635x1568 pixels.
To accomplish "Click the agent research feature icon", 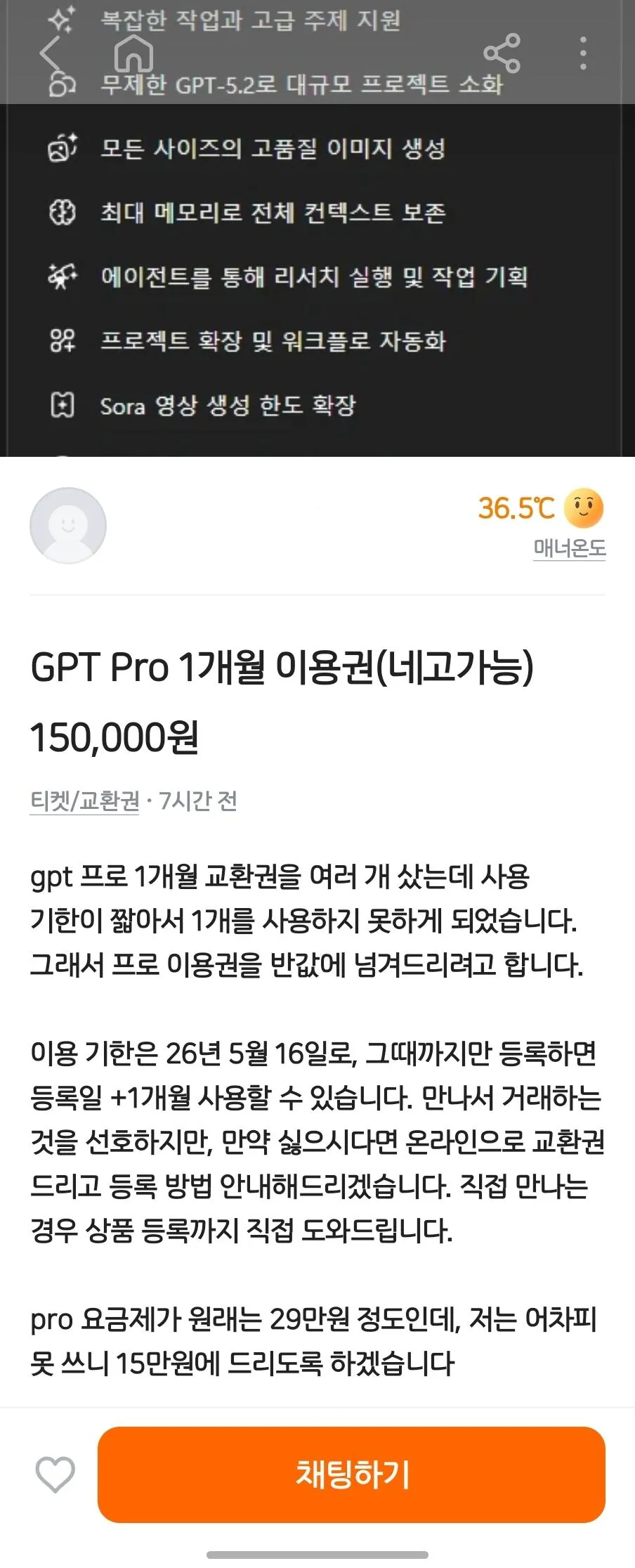I will tap(62, 276).
